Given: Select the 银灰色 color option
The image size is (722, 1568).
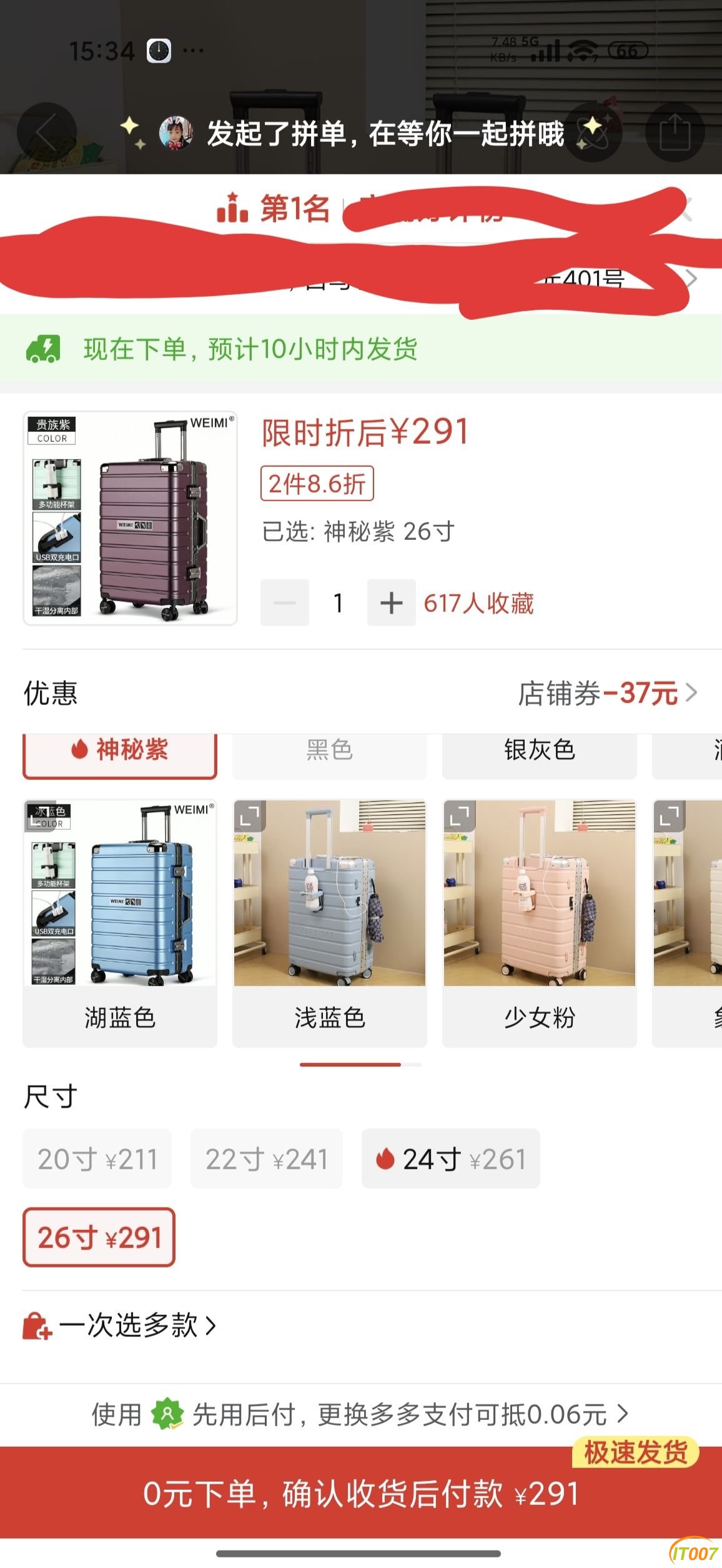Looking at the screenshot, I should pyautogui.click(x=540, y=754).
